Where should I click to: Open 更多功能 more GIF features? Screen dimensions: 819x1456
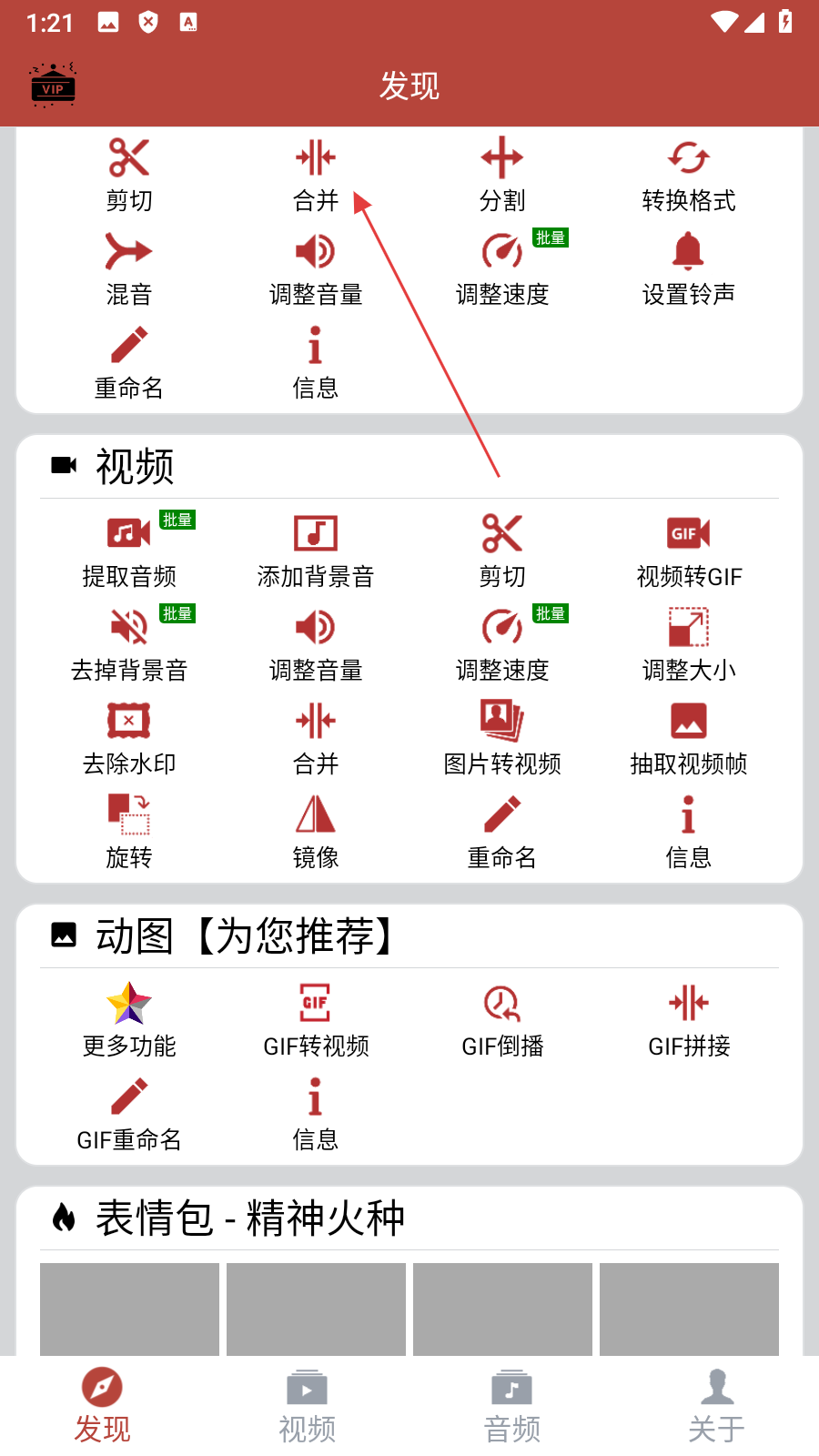129,1020
